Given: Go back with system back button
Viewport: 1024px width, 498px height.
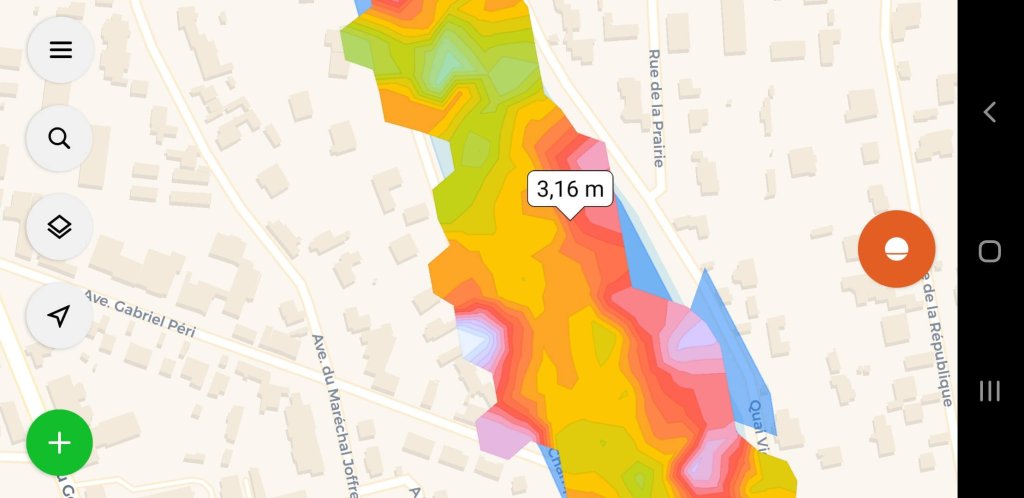Looking at the screenshot, I should pos(989,112).
